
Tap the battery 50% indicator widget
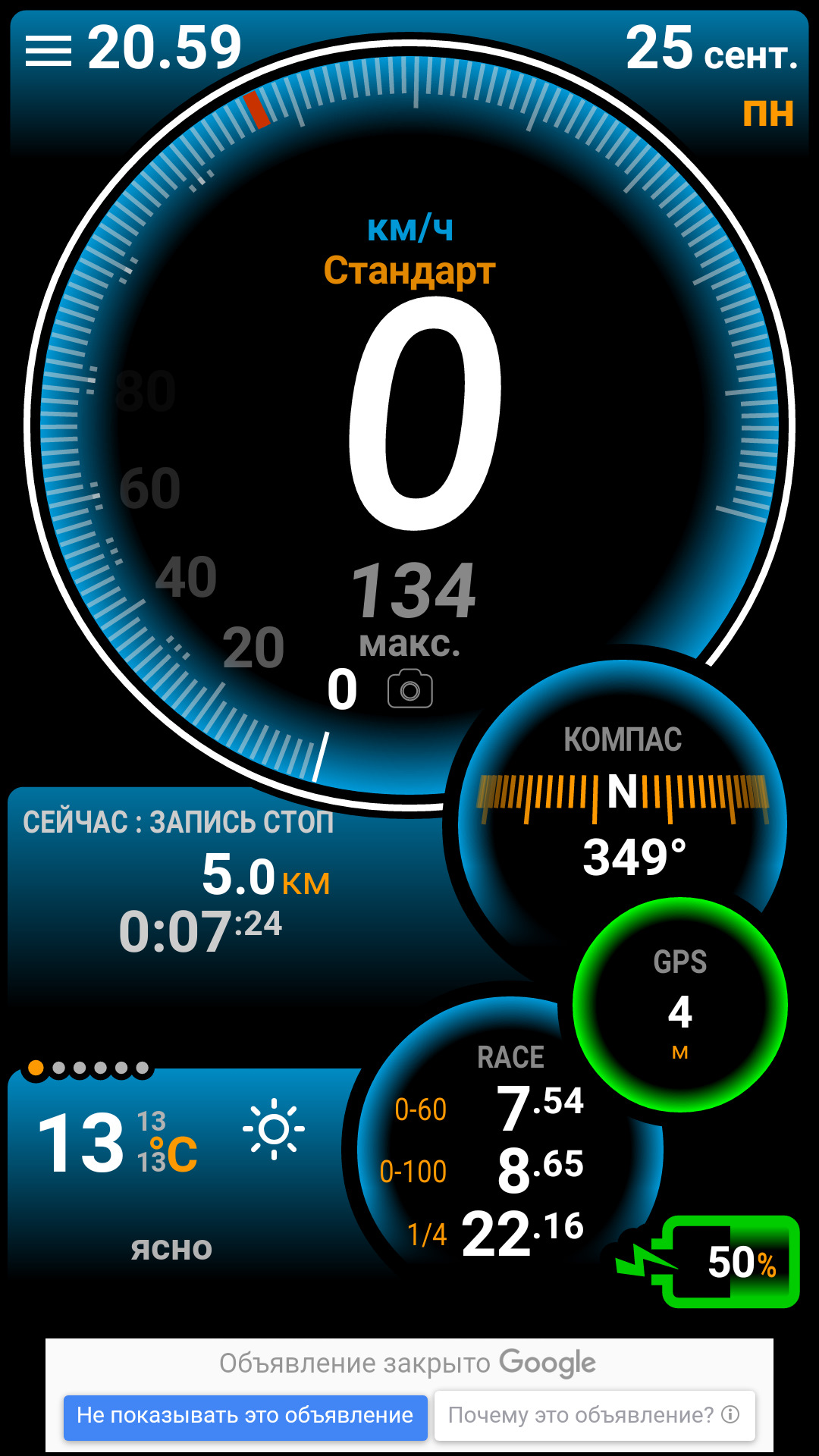(728, 1262)
